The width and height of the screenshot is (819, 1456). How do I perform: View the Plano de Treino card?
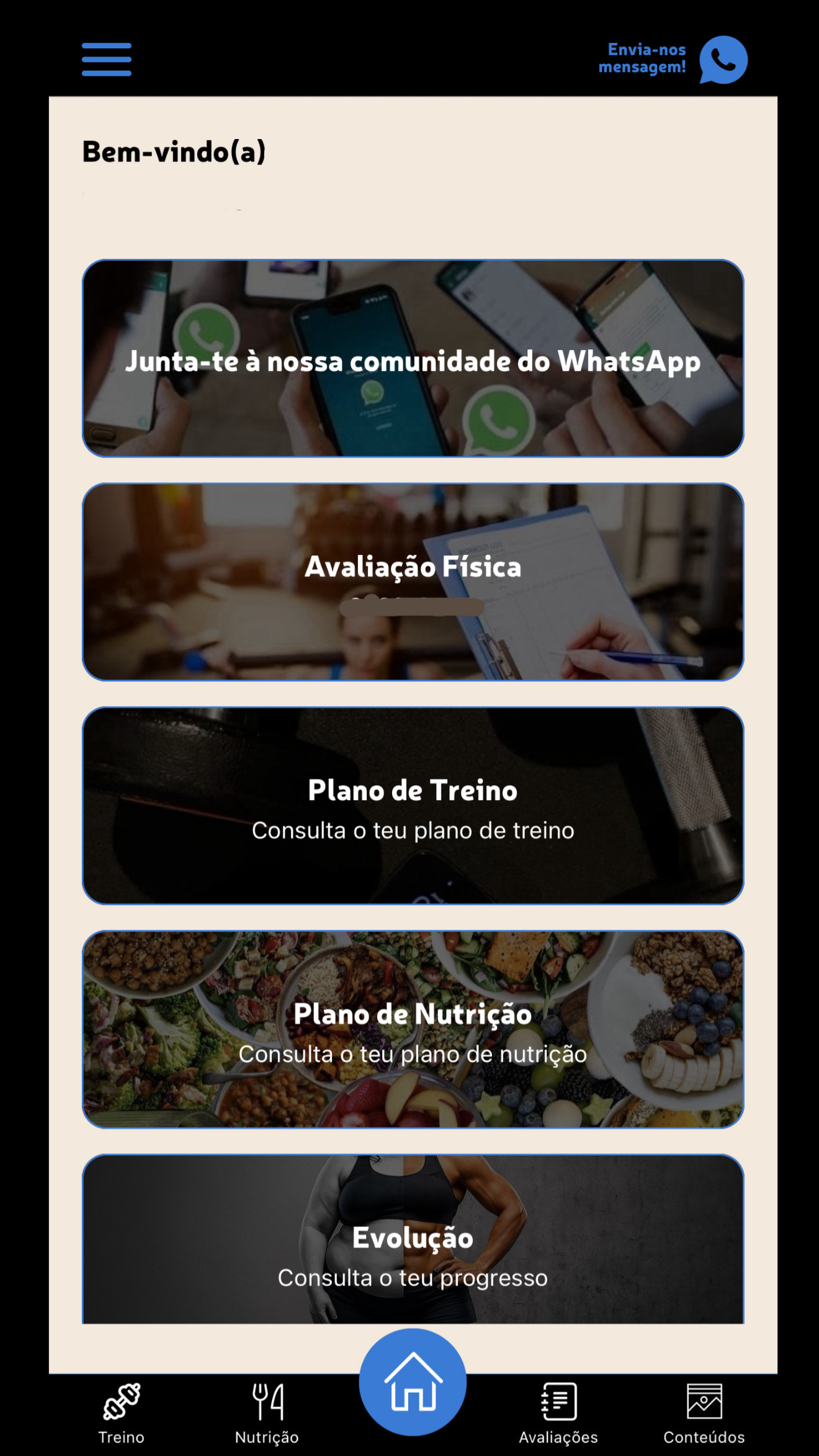click(x=413, y=806)
